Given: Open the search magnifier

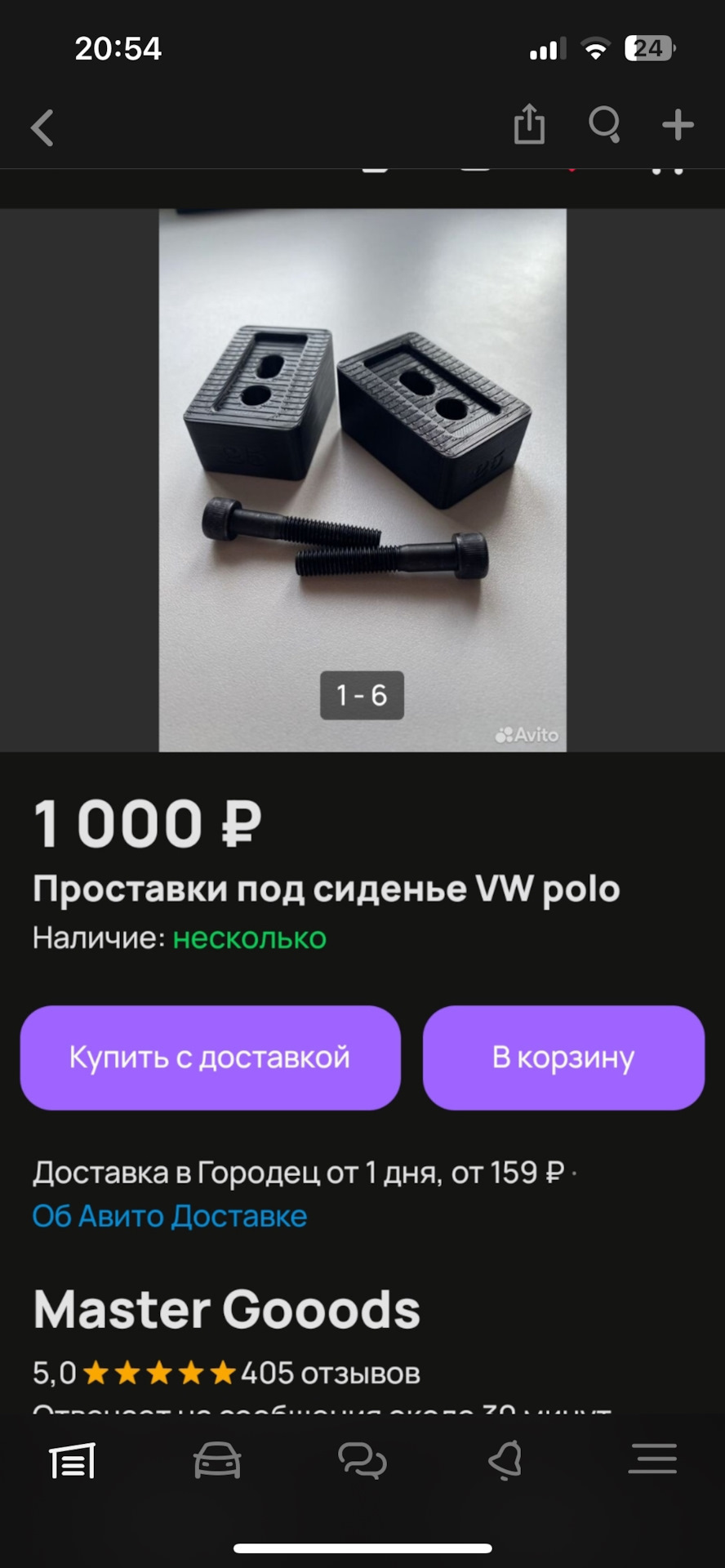Looking at the screenshot, I should tap(604, 125).
